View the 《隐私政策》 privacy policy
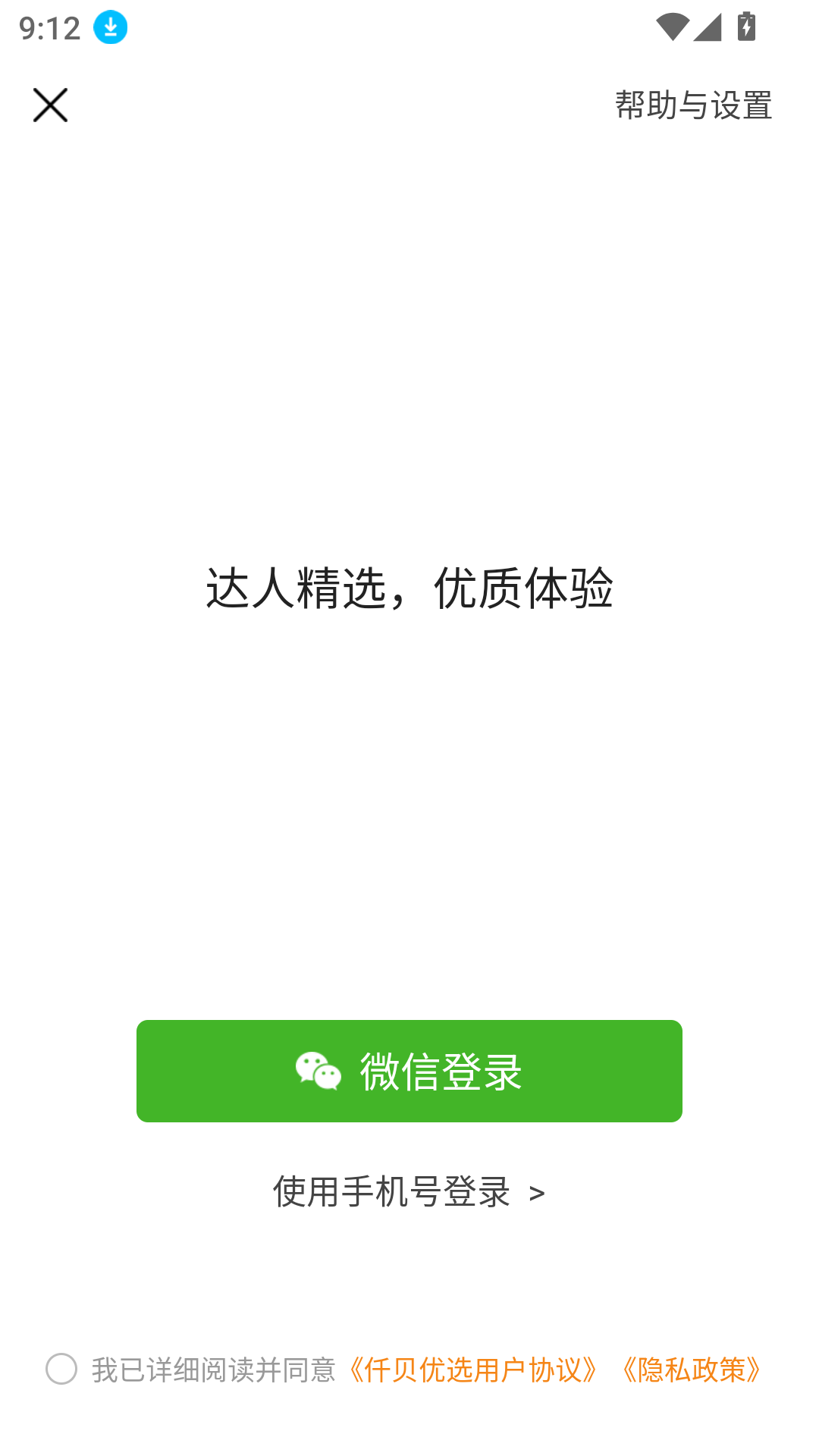The width and height of the screenshot is (819, 1456). pos(692,1370)
